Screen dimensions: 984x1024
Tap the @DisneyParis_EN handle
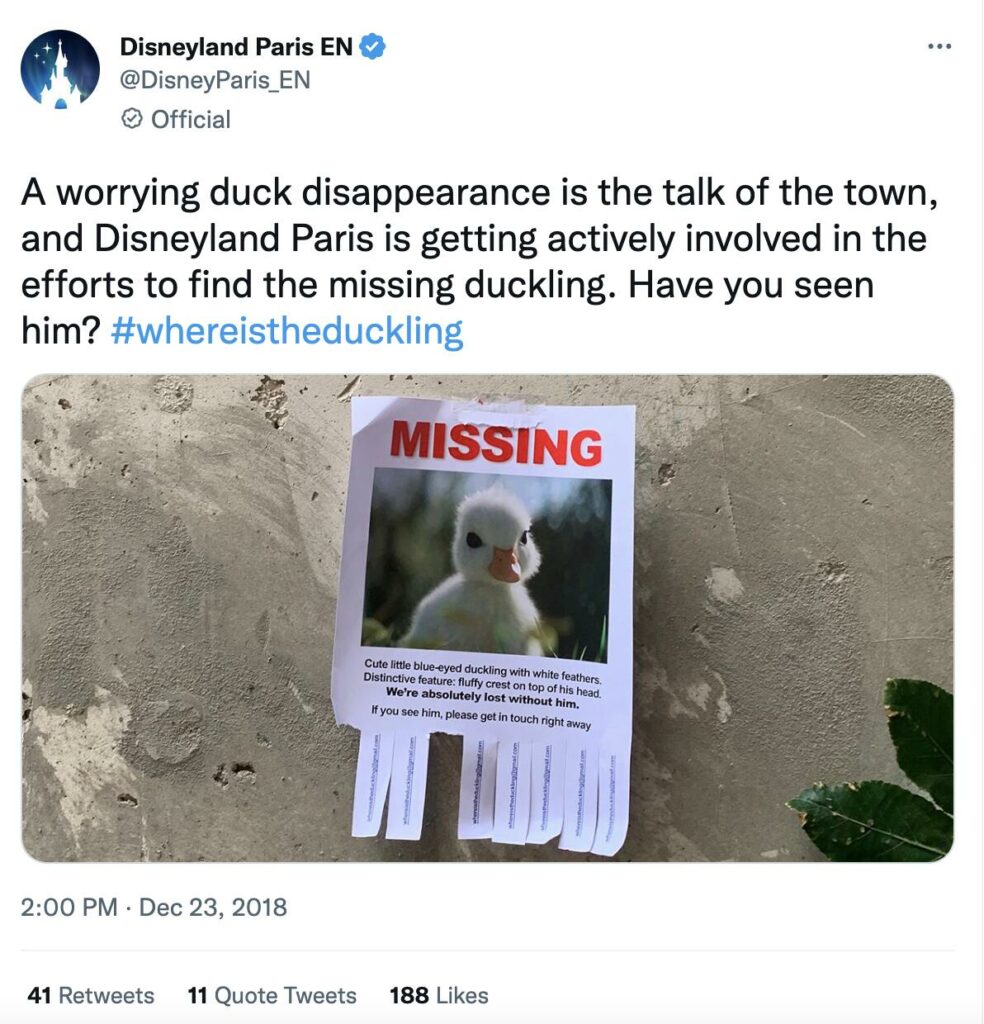[214, 82]
